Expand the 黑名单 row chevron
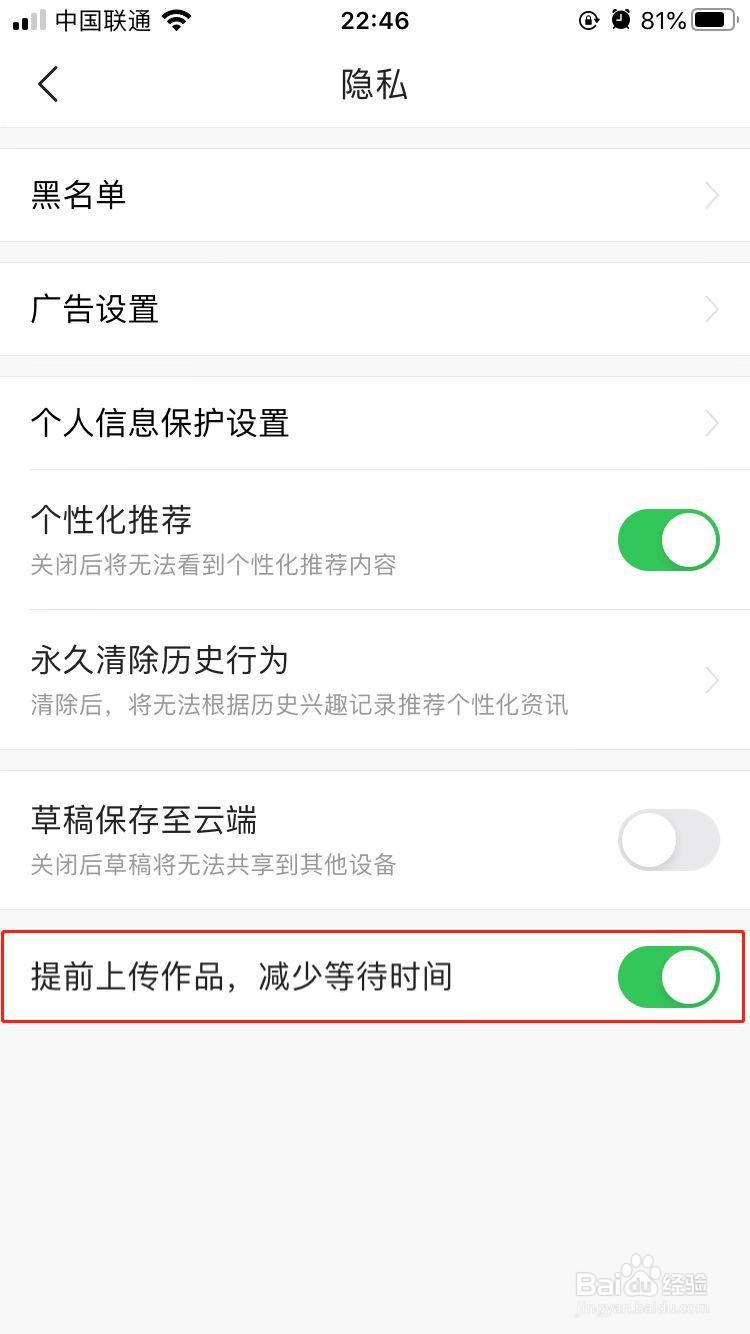This screenshot has height=1334, width=750. [710, 195]
